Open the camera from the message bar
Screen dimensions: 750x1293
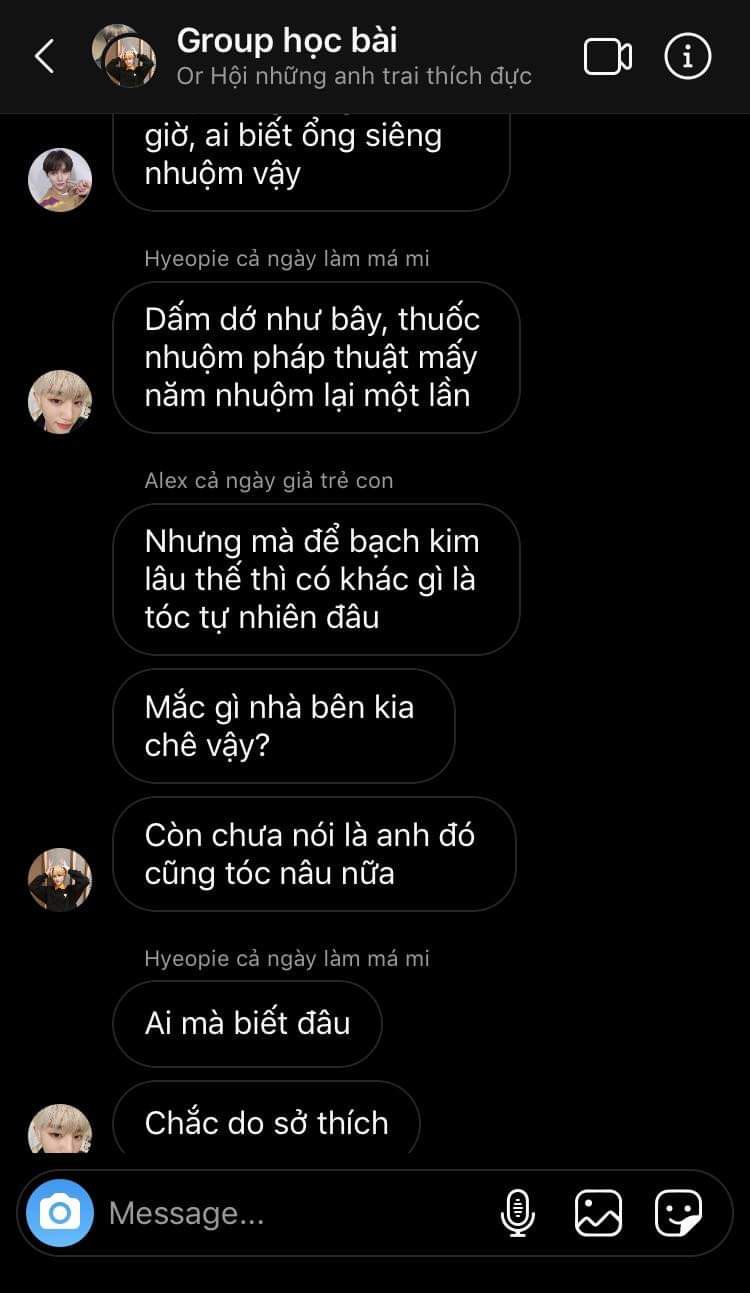(60, 1213)
